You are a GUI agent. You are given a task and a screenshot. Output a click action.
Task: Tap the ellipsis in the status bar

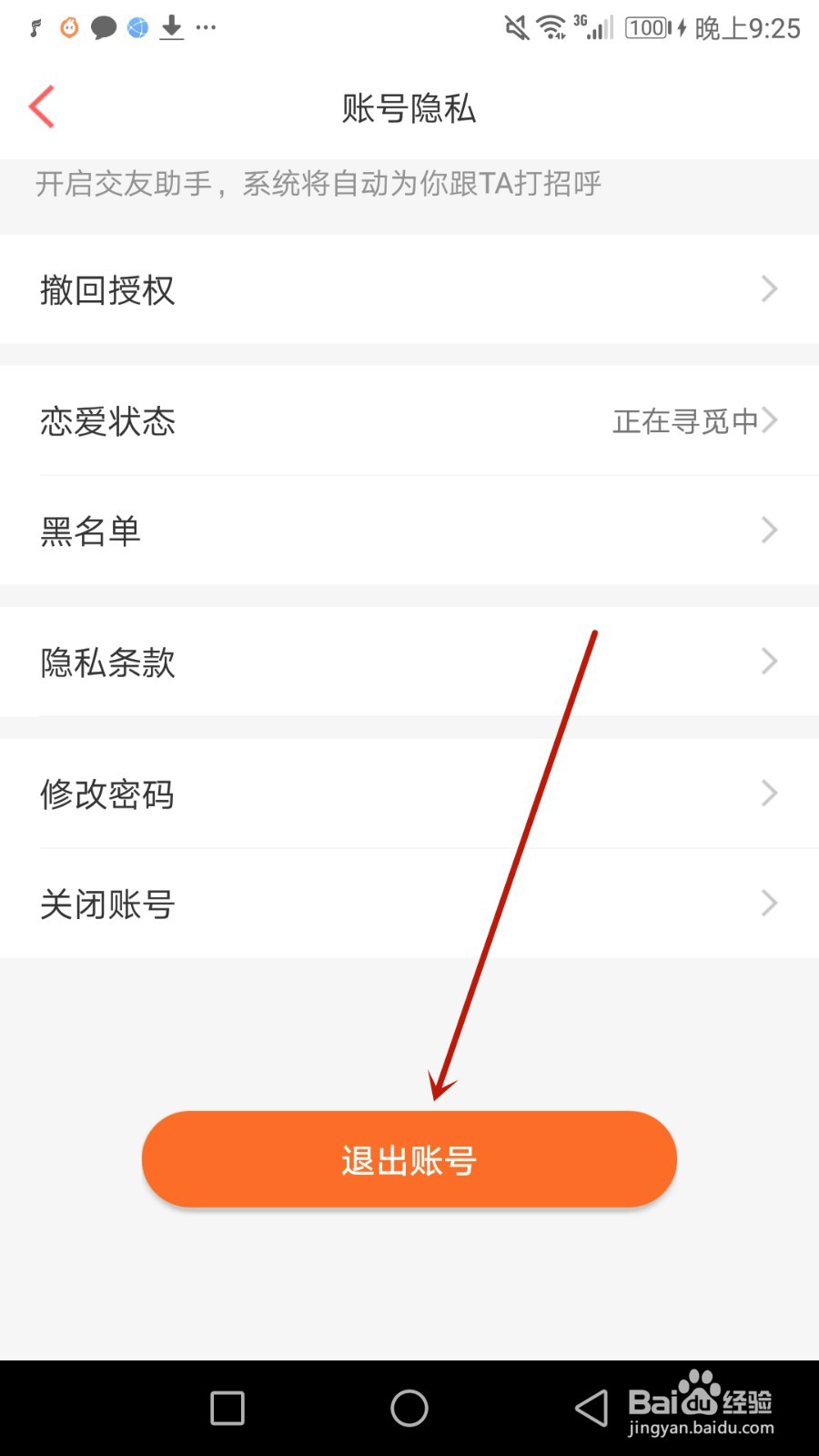click(x=206, y=27)
